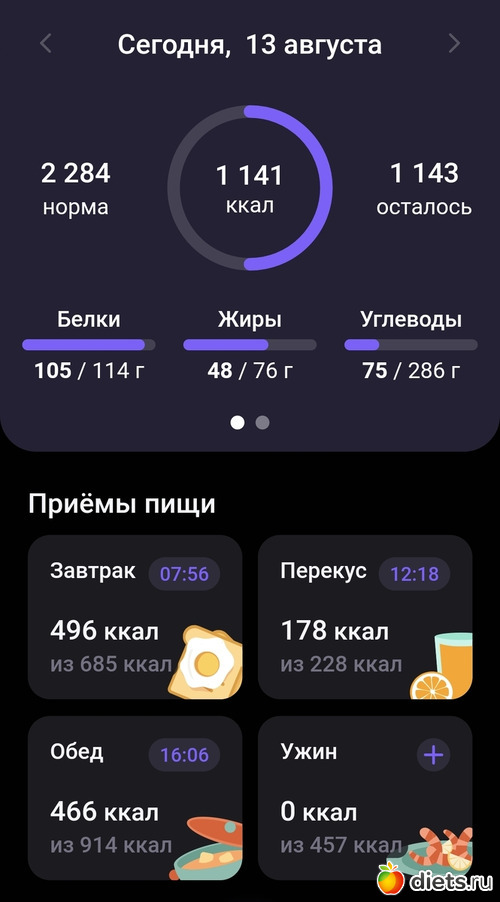Tap the 16:06 lunch time chip
The image size is (500, 902).
pos(184,755)
